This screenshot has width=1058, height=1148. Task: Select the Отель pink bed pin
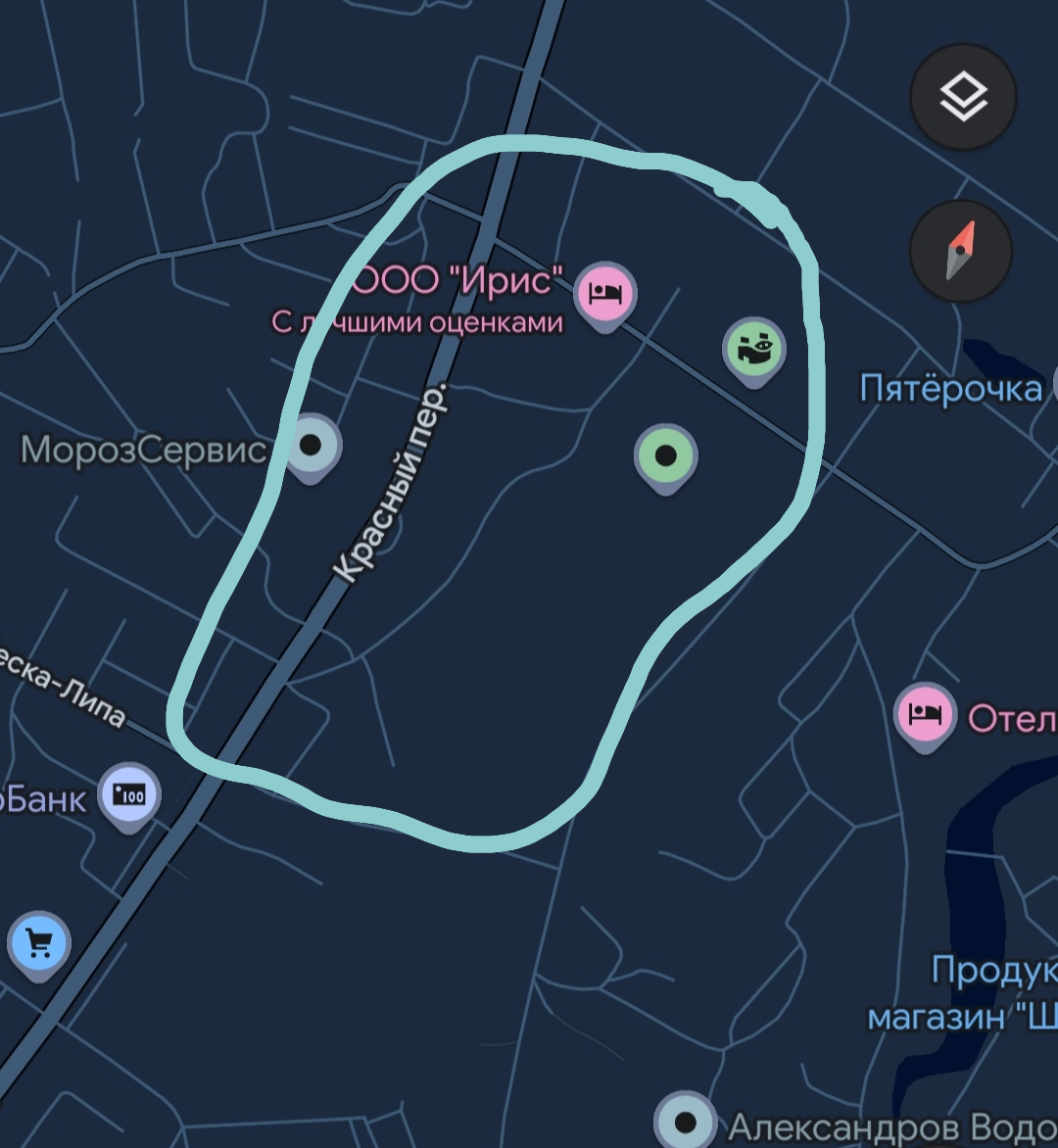point(925,714)
